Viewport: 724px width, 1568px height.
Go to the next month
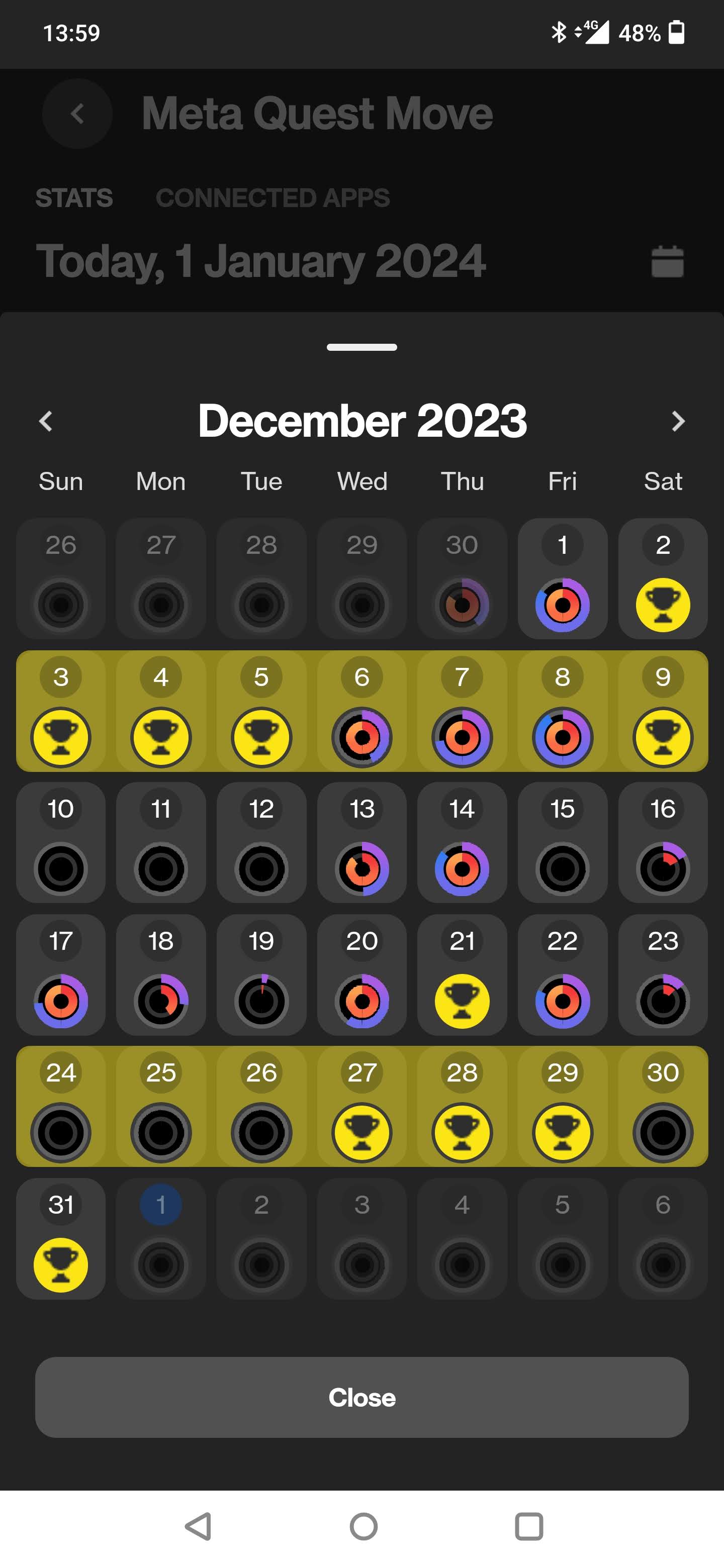678,421
